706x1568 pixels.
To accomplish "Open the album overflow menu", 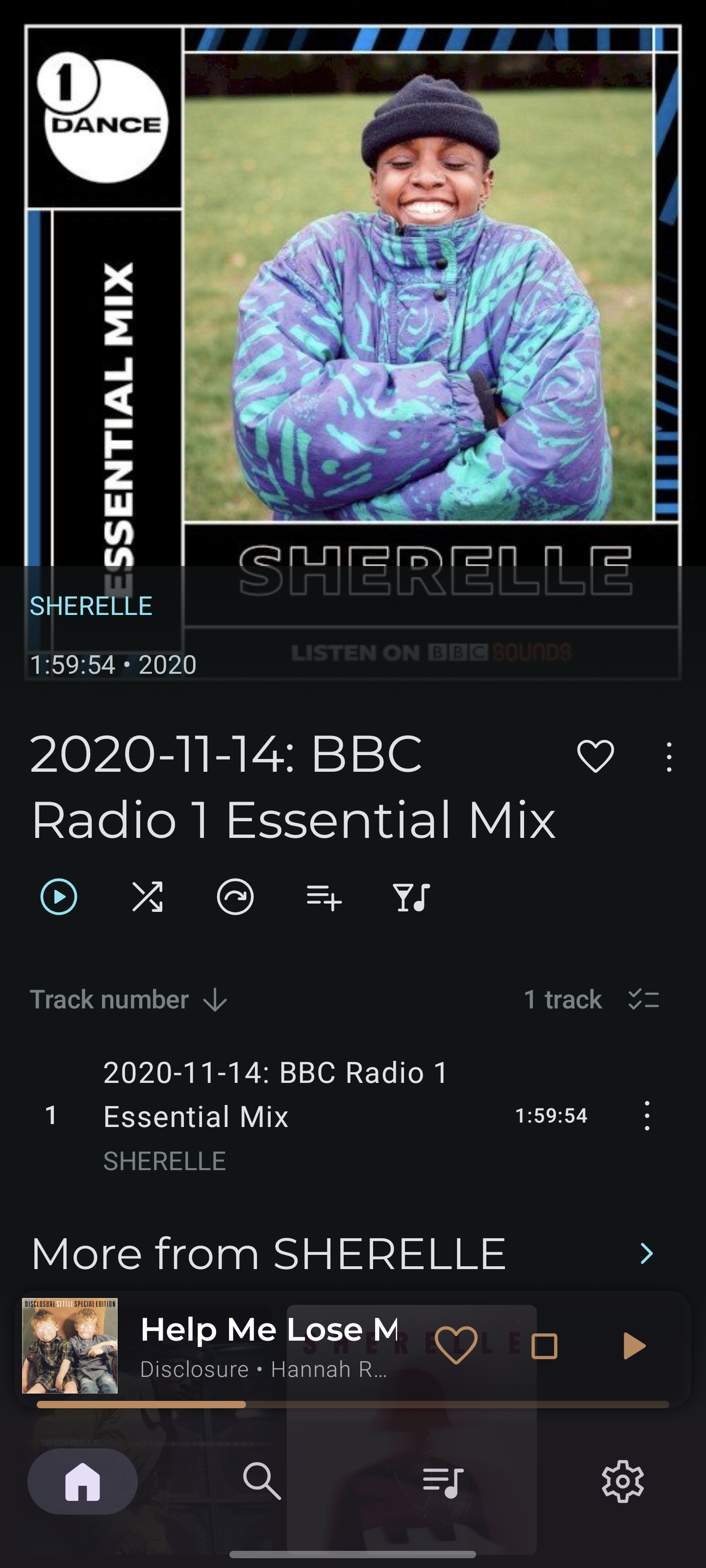I will point(669,757).
